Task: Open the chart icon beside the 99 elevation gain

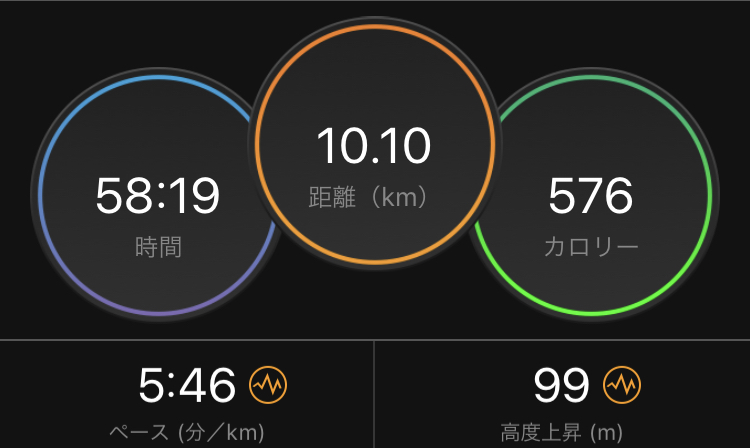Action: pyautogui.click(x=622, y=385)
